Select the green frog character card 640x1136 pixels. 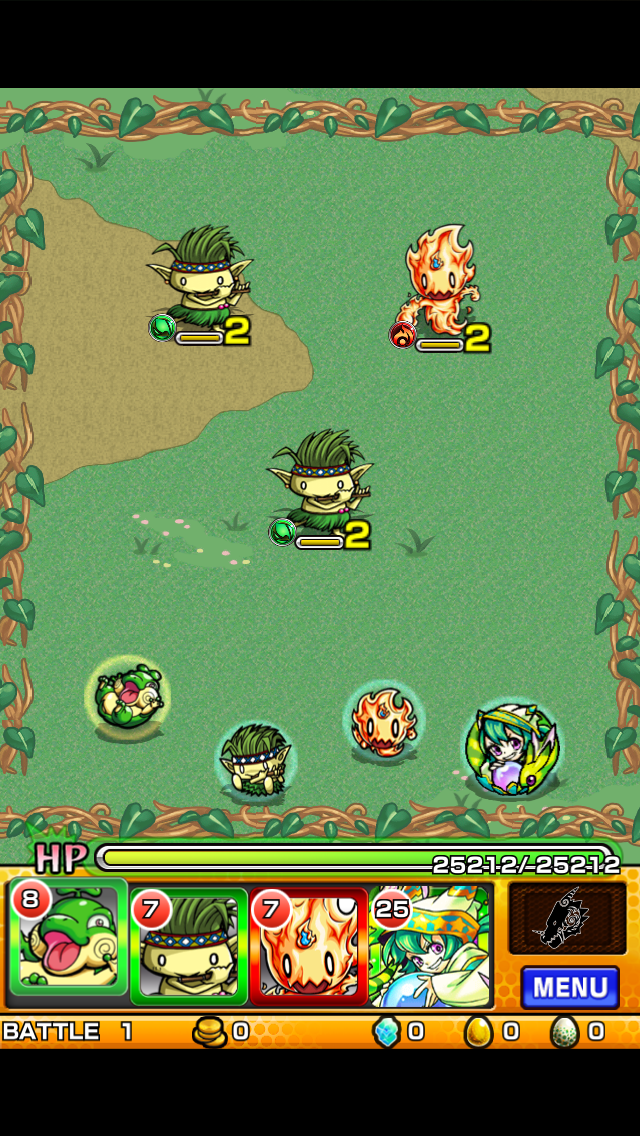pyautogui.click(x=68, y=940)
